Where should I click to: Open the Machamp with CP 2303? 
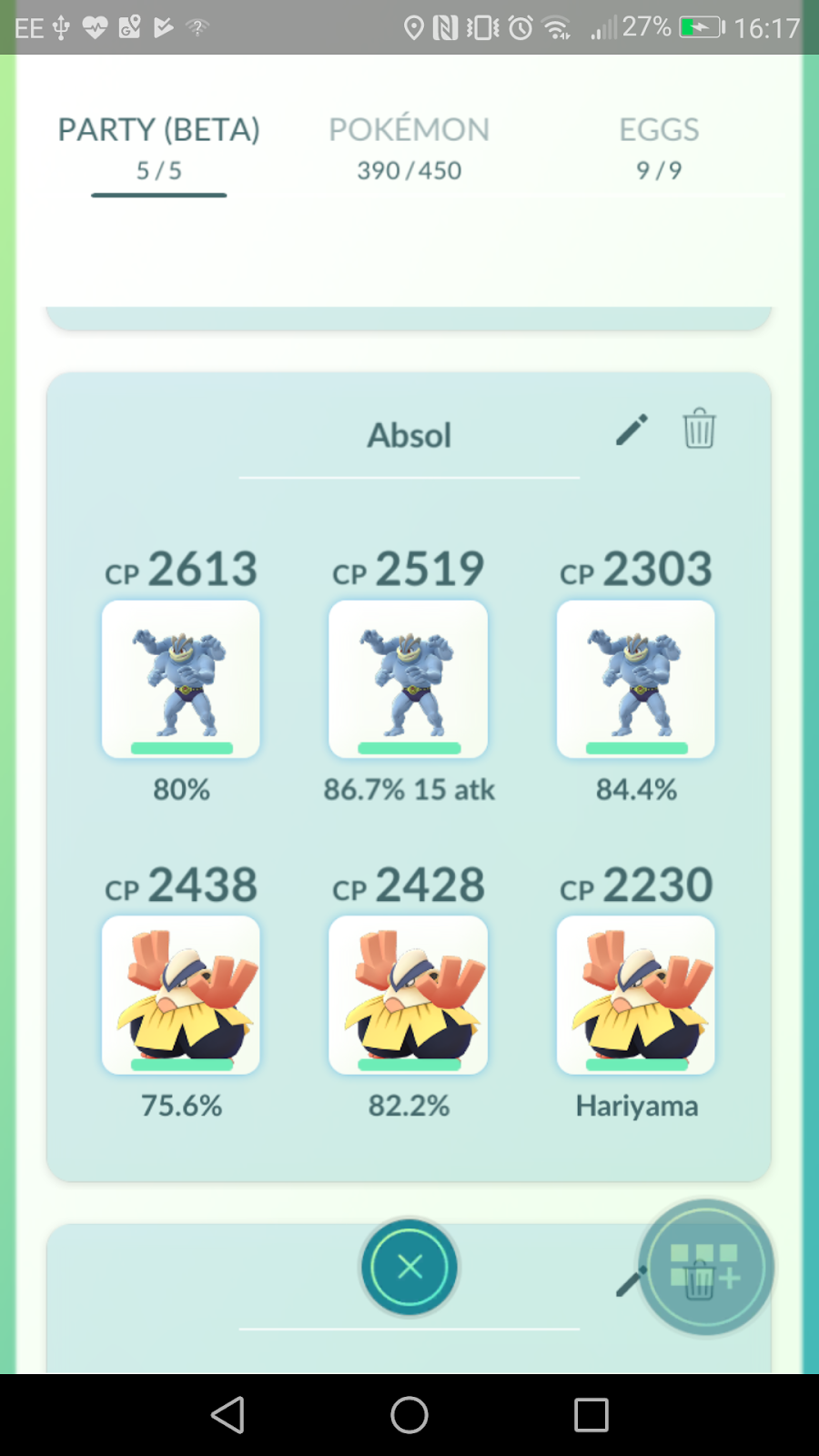coord(636,679)
